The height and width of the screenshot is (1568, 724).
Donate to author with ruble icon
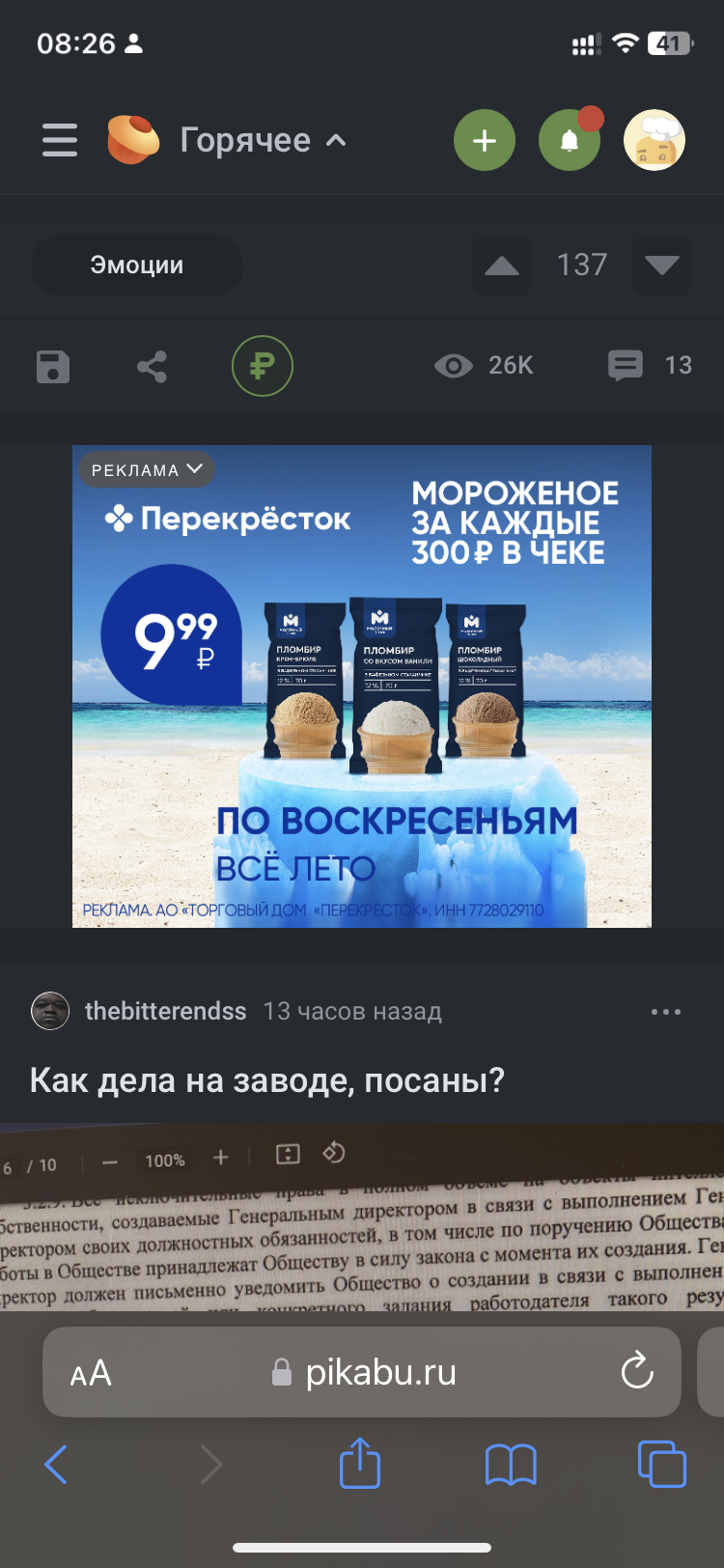(x=262, y=366)
